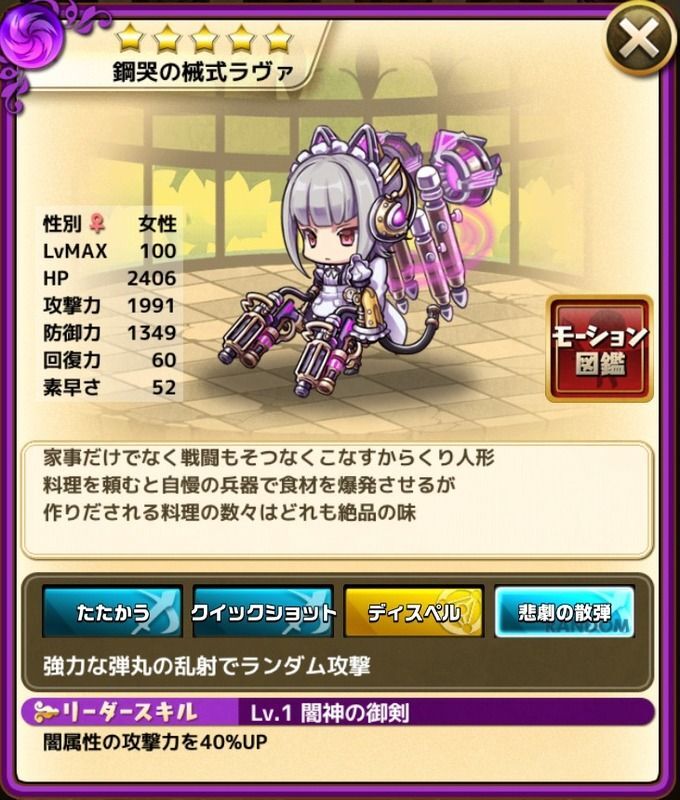680x800 pixels.
Task: Select the ディスペル skill
Action: tap(414, 612)
